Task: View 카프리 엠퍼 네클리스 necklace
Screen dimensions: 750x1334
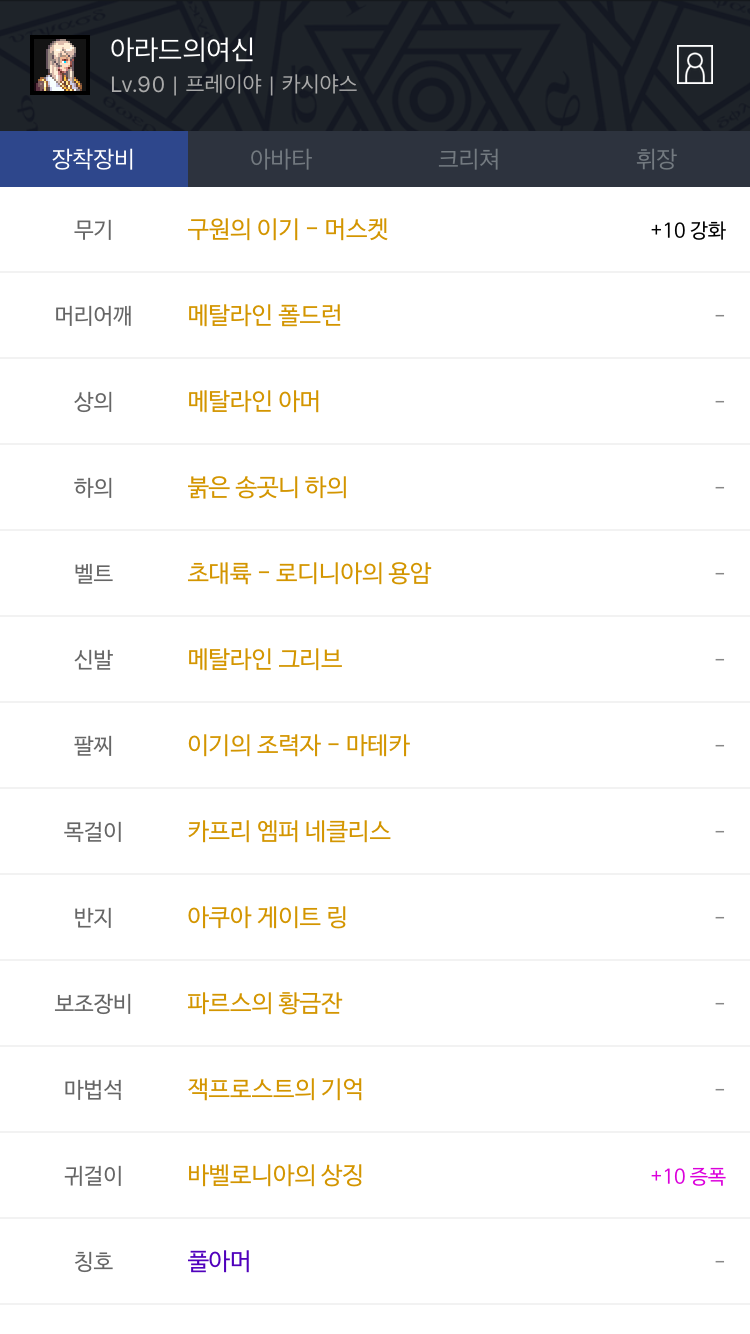Action: coord(289,831)
